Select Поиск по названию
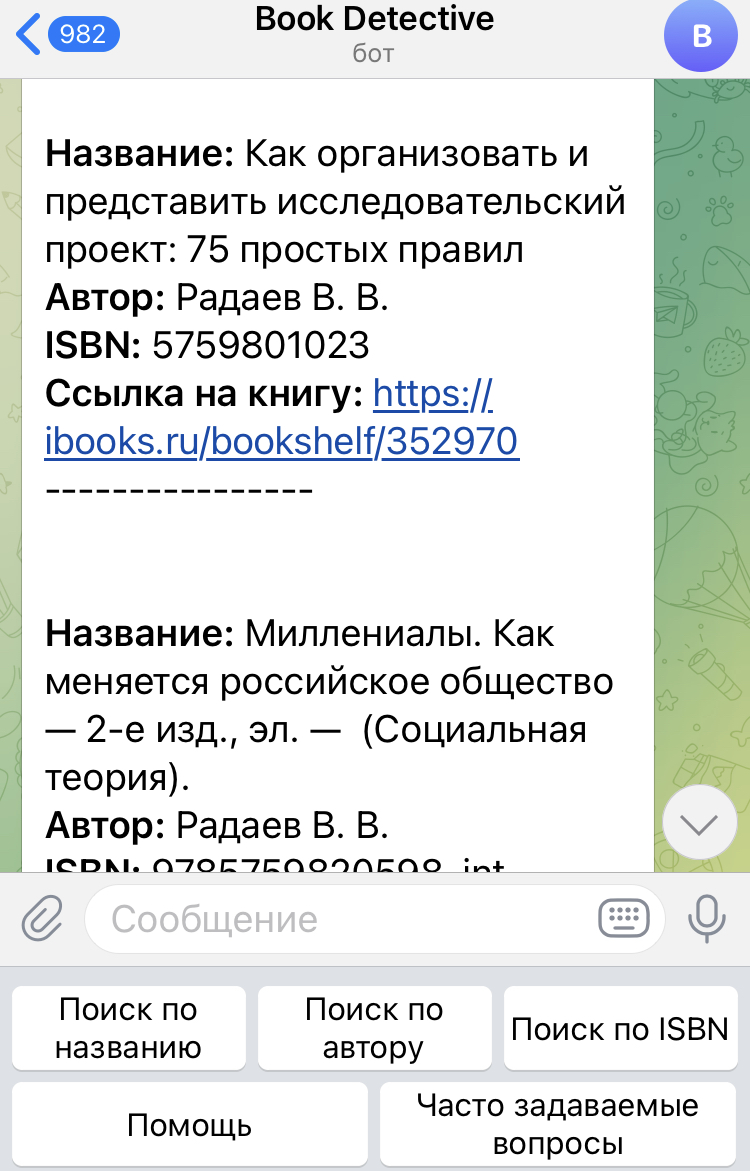Image resolution: width=750 pixels, height=1171 pixels. pyautogui.click(x=128, y=1028)
